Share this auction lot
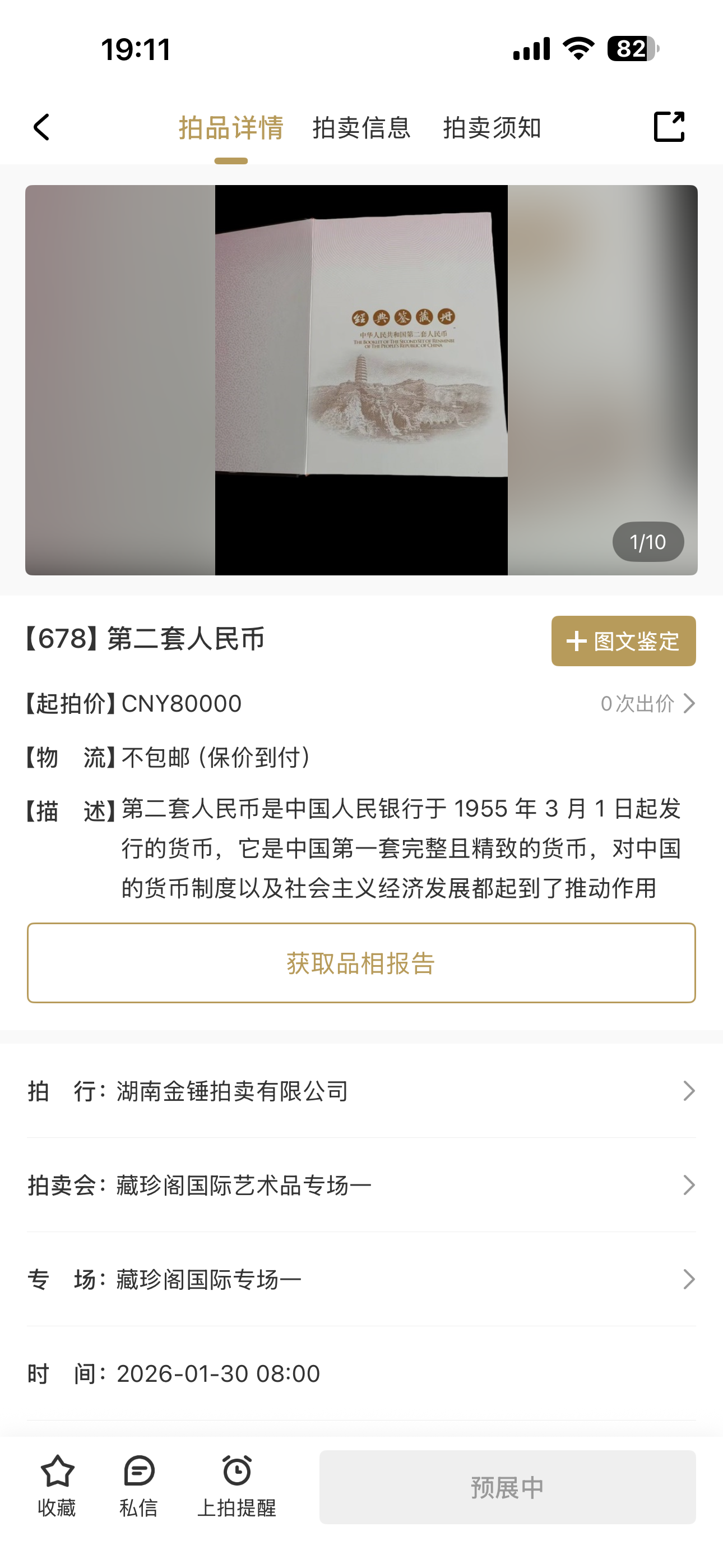The height and width of the screenshot is (1568, 723). (668, 127)
